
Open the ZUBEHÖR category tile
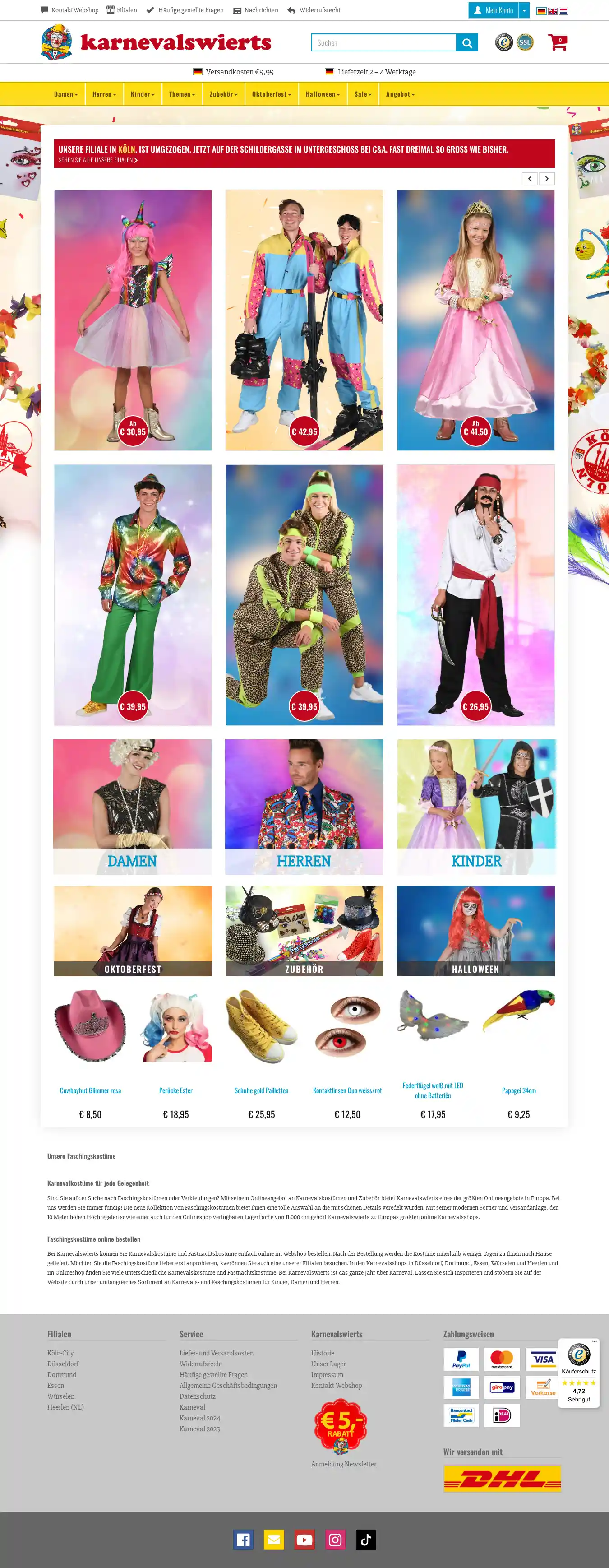click(304, 930)
